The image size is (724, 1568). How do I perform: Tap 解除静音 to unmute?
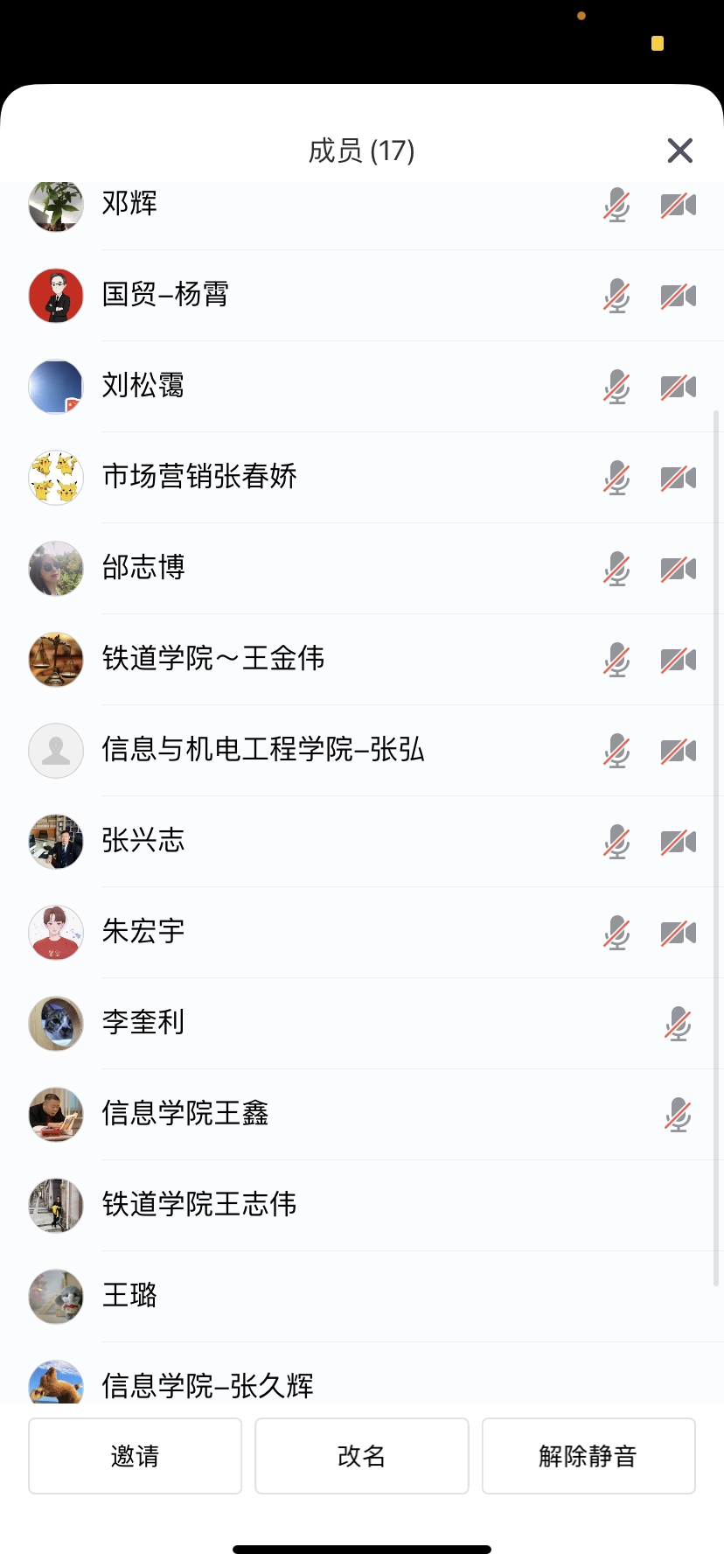pos(588,1455)
